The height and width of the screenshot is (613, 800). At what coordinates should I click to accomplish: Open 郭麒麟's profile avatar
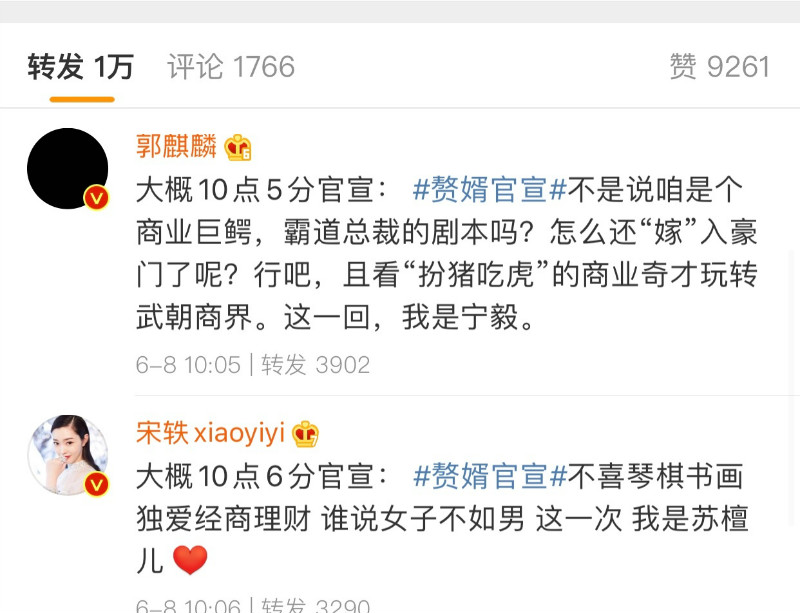point(68,168)
